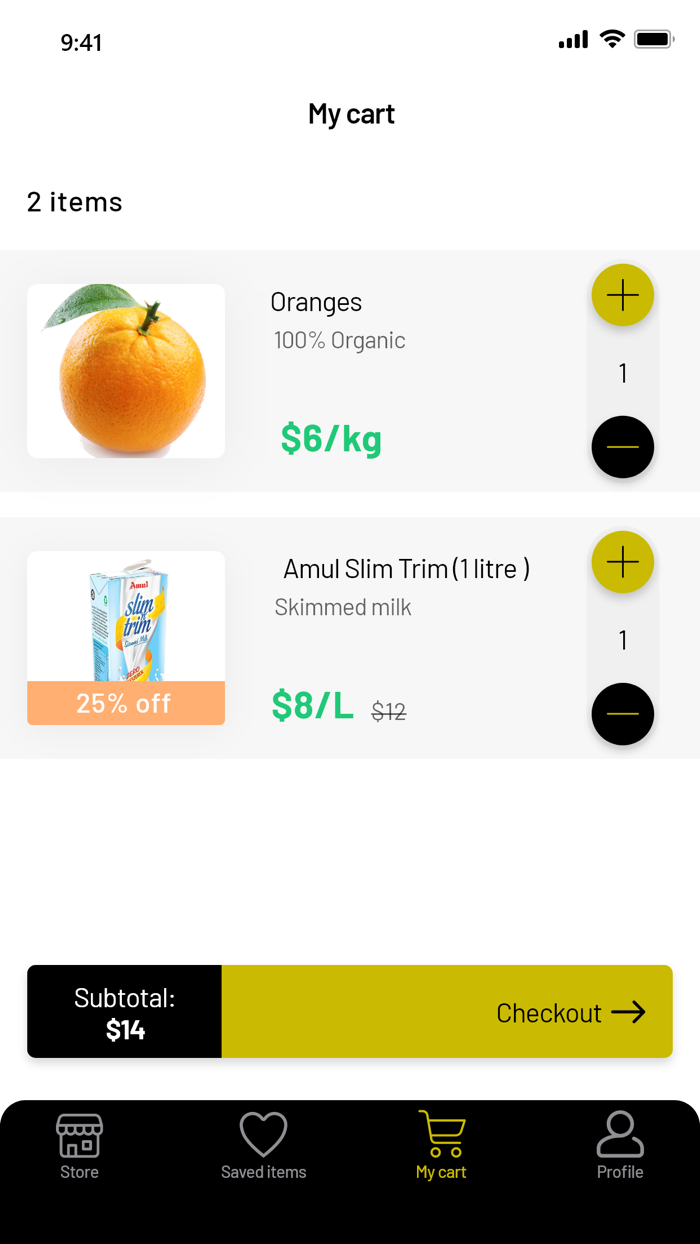Open the Profile tab
The height and width of the screenshot is (1244, 700).
[x=620, y=1146]
